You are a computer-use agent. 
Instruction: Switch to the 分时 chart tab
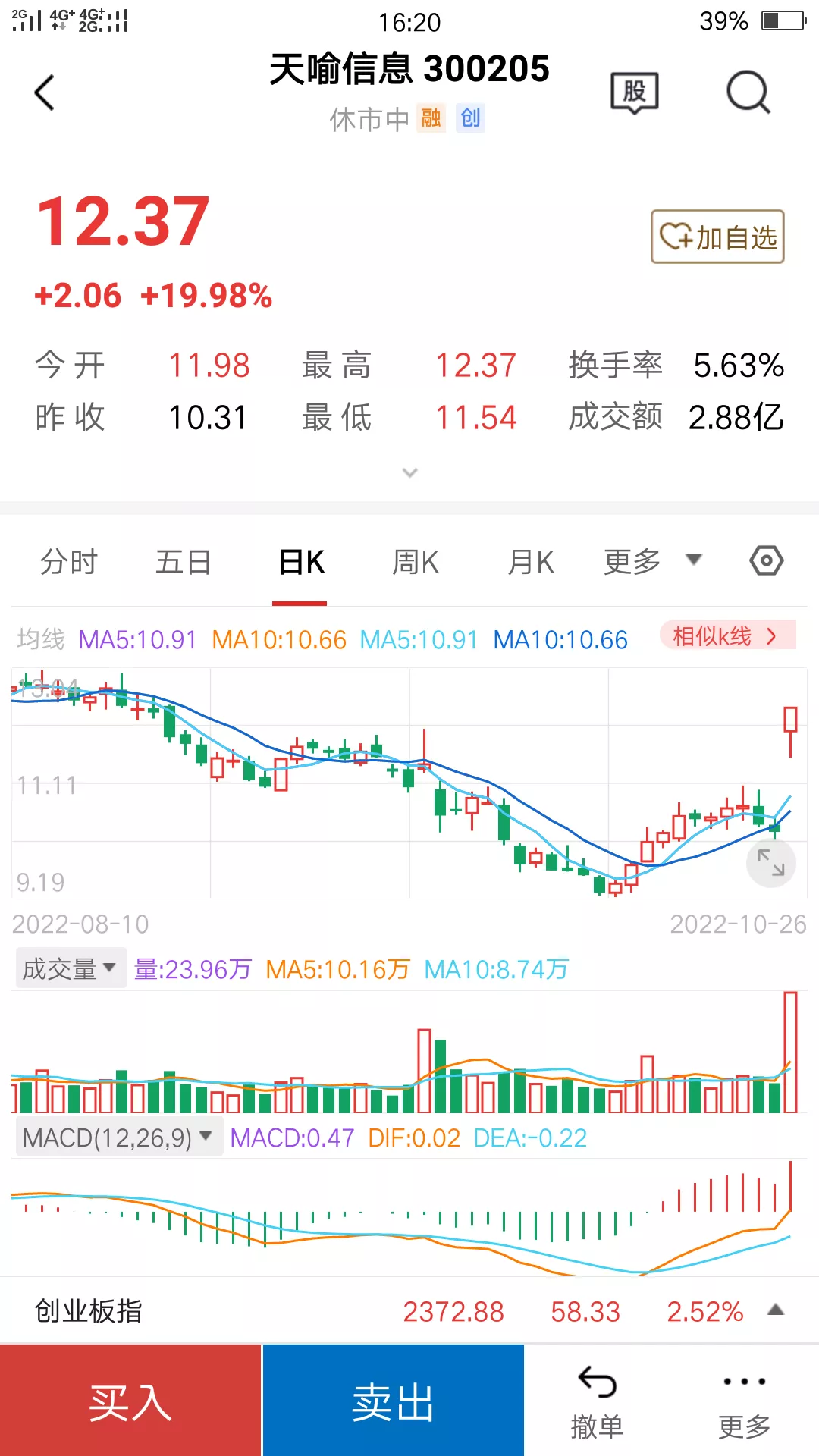[69, 563]
